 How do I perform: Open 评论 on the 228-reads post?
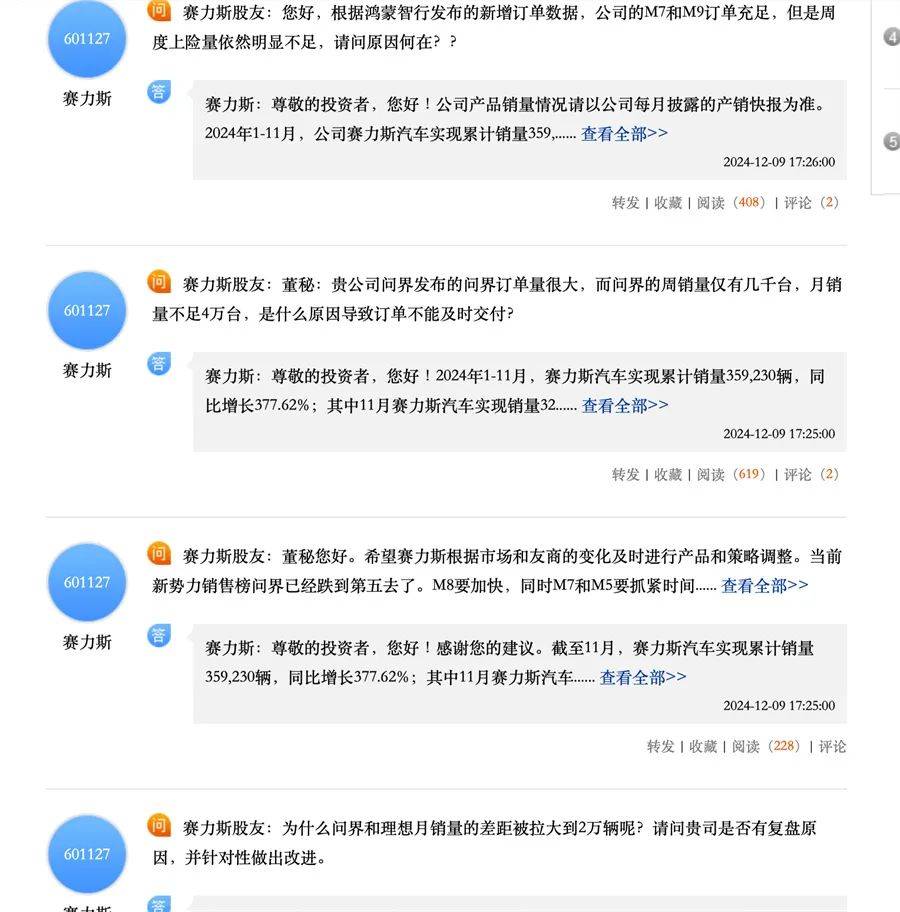(832, 746)
